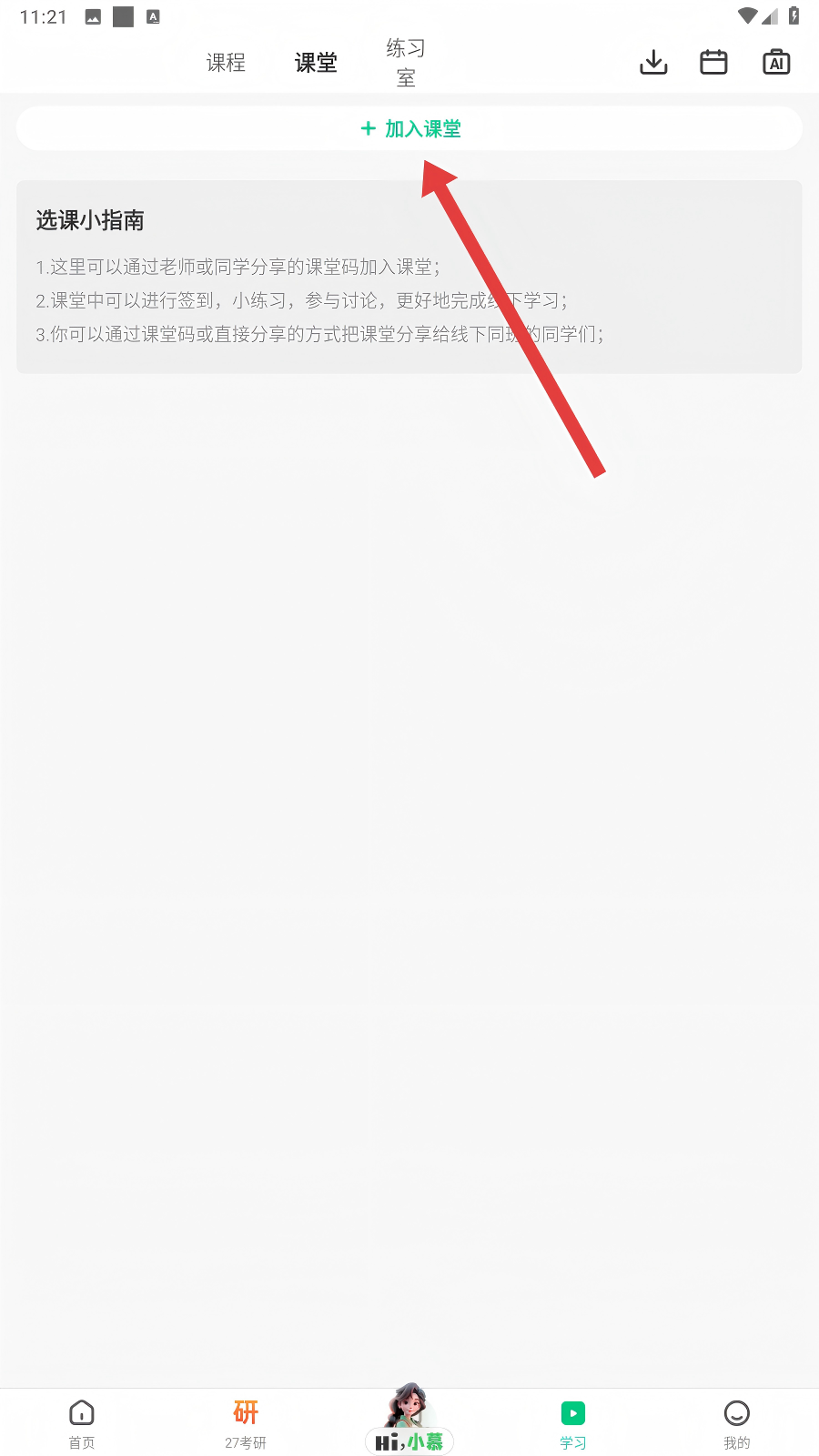Switch to the 课程 tab

coord(226,63)
